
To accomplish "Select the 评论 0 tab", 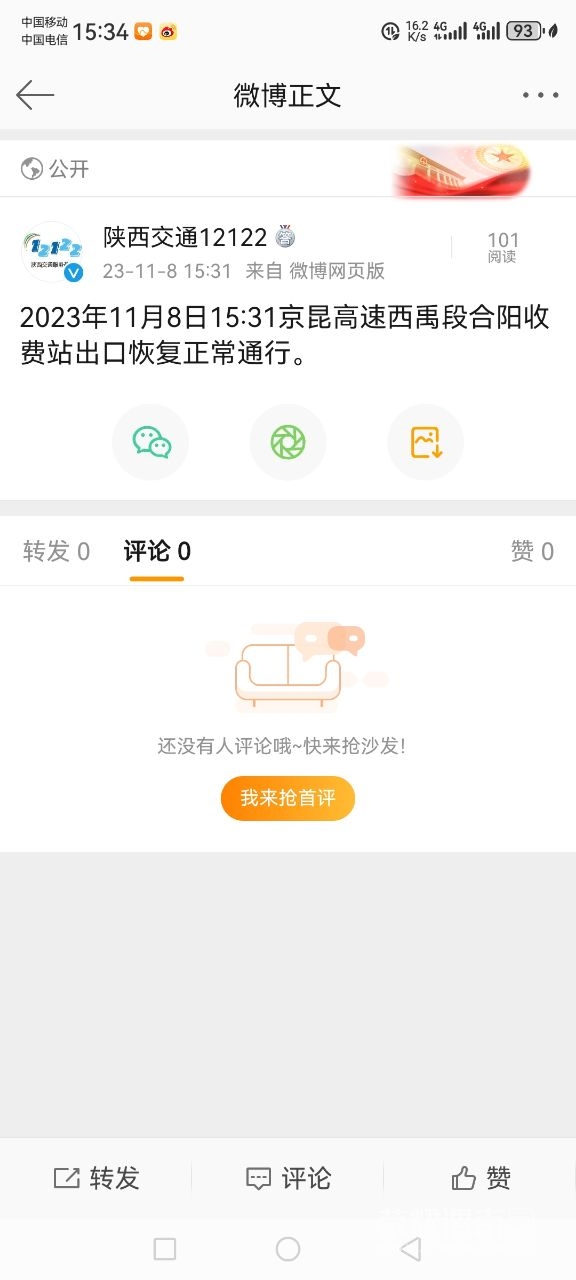I will [157, 551].
